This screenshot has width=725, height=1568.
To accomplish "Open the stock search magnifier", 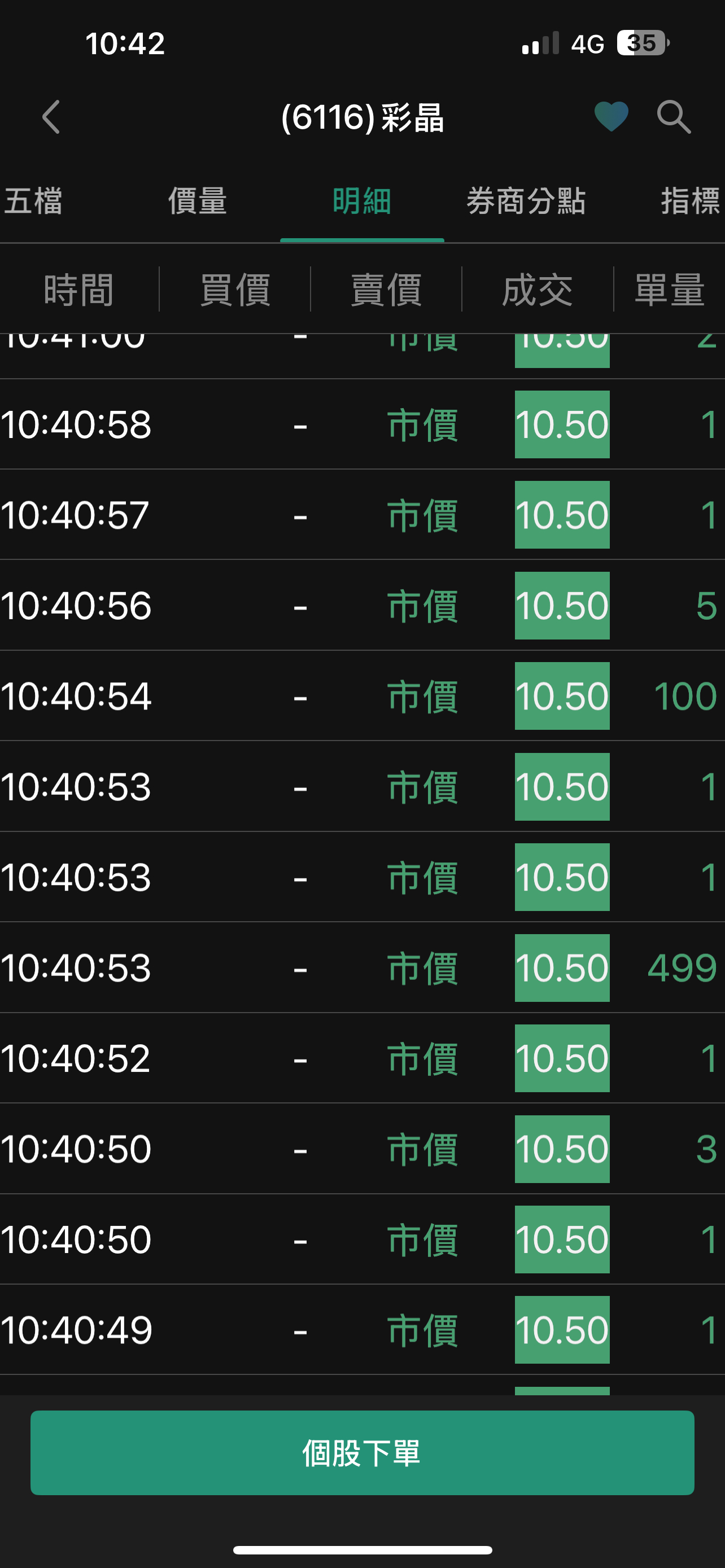I will (673, 116).
